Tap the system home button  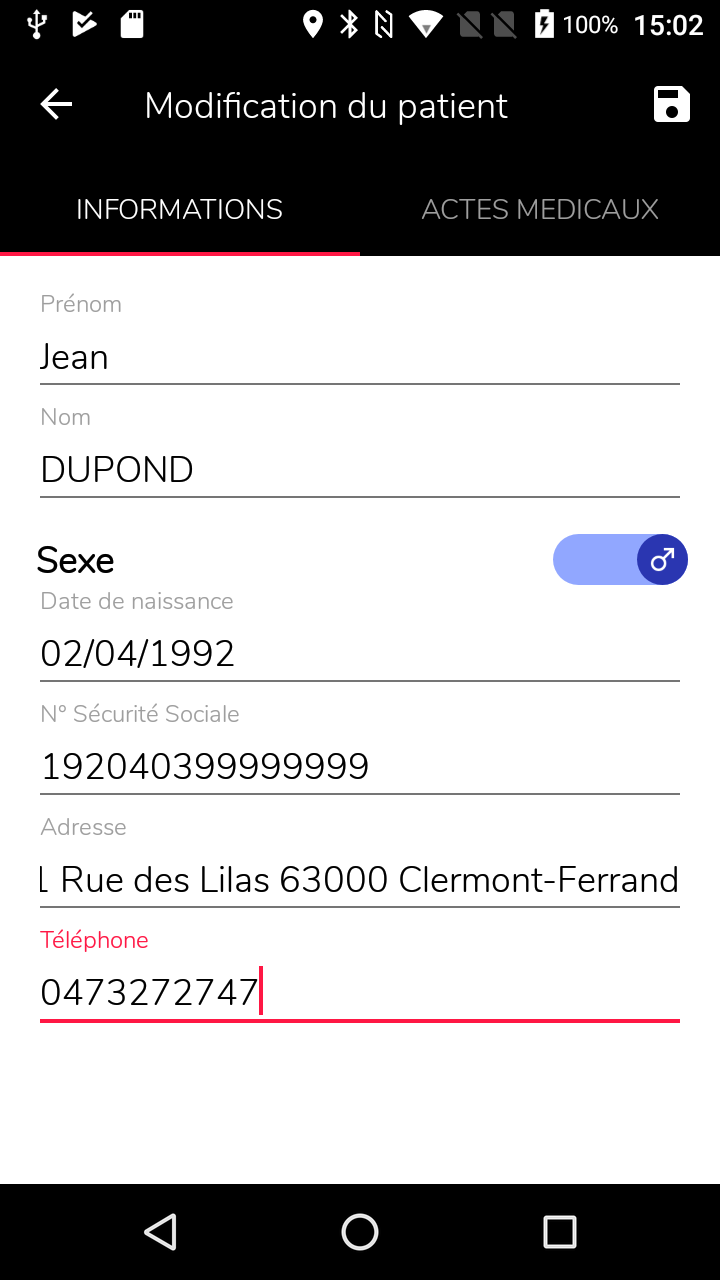click(360, 1232)
